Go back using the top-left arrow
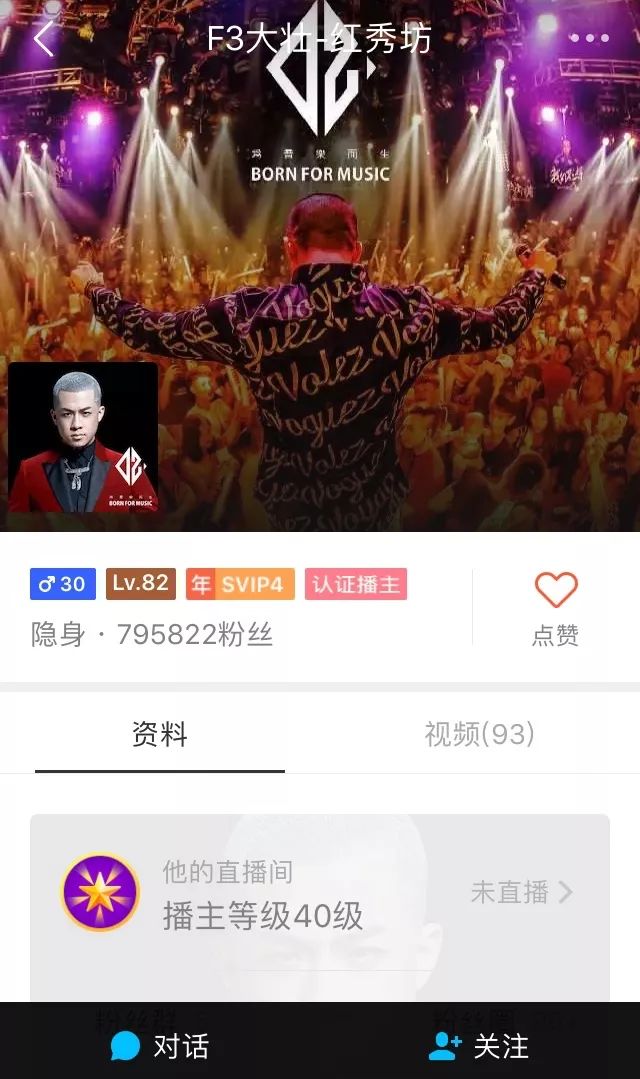The height and width of the screenshot is (1079, 640). [x=43, y=39]
